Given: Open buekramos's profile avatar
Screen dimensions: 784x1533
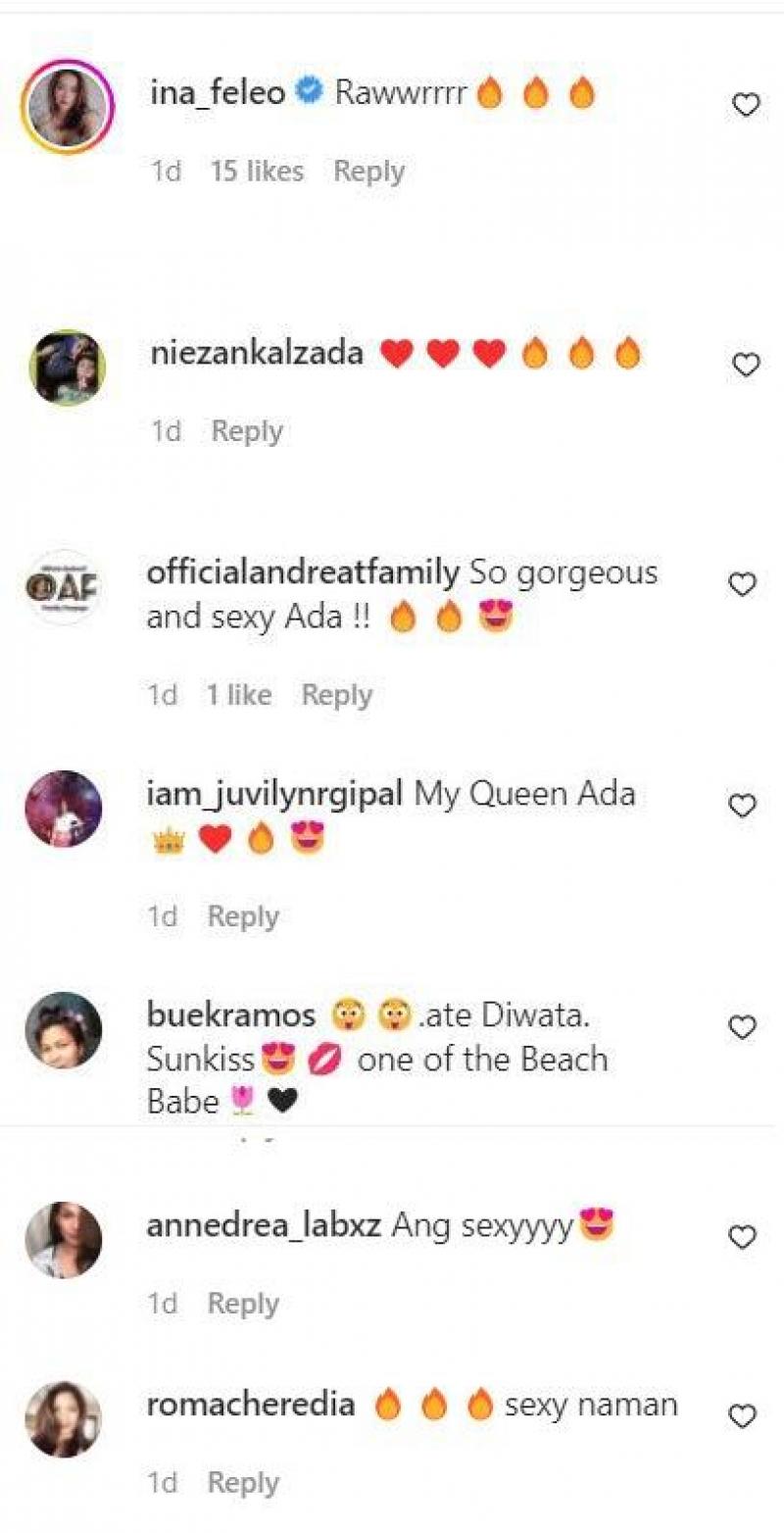Looking at the screenshot, I should click(64, 1030).
